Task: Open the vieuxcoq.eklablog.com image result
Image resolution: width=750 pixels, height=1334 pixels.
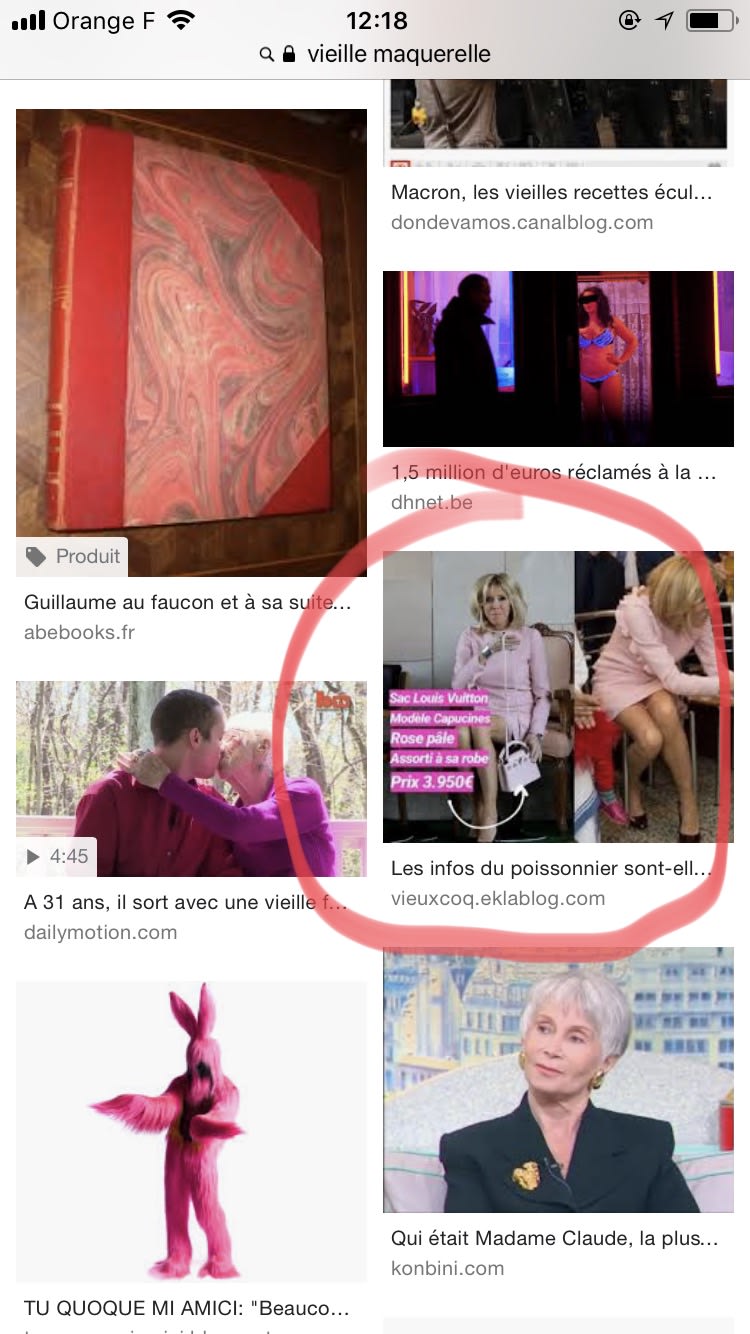Action: pyautogui.click(x=558, y=696)
